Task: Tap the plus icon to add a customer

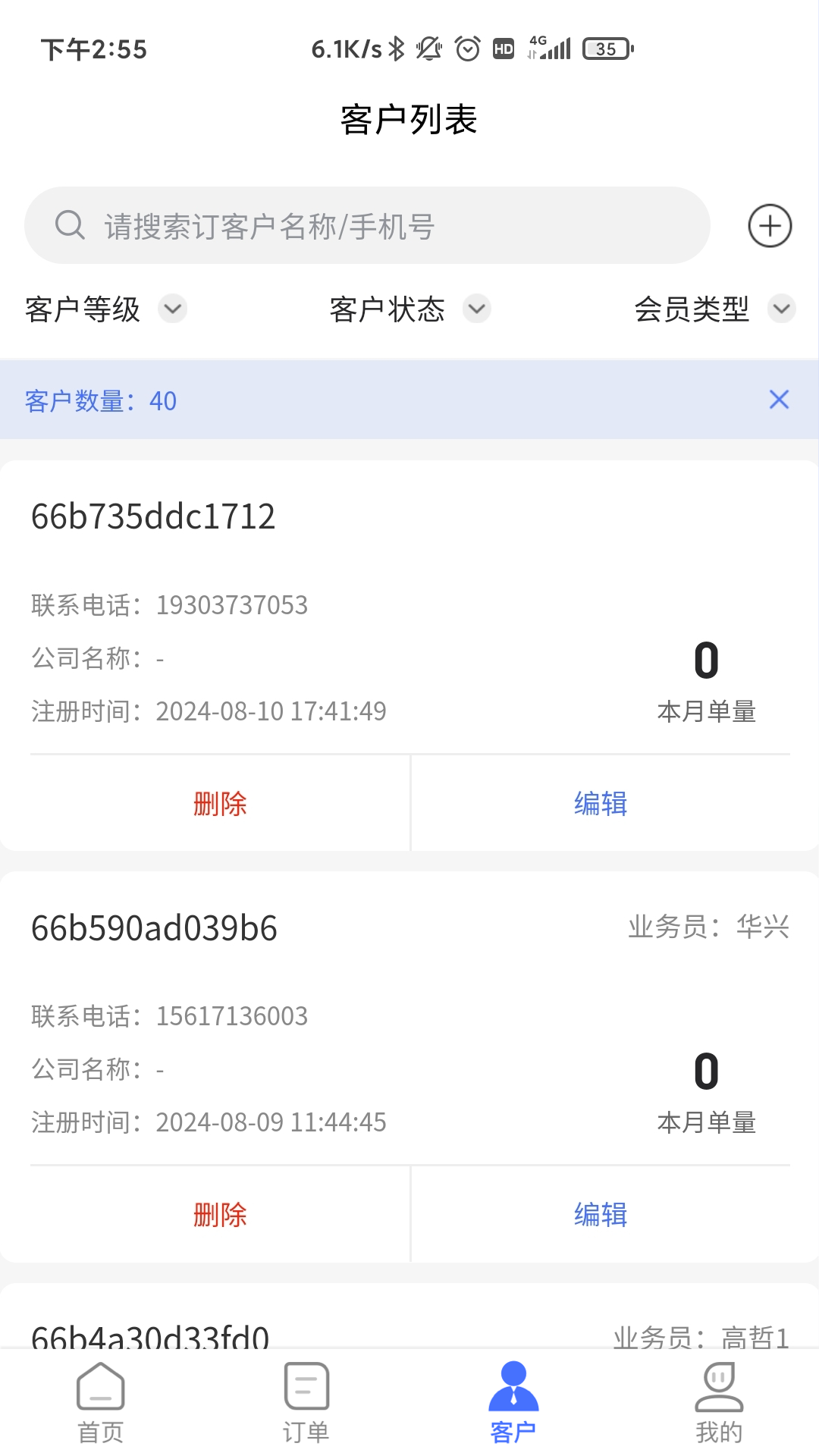Action: tap(770, 225)
